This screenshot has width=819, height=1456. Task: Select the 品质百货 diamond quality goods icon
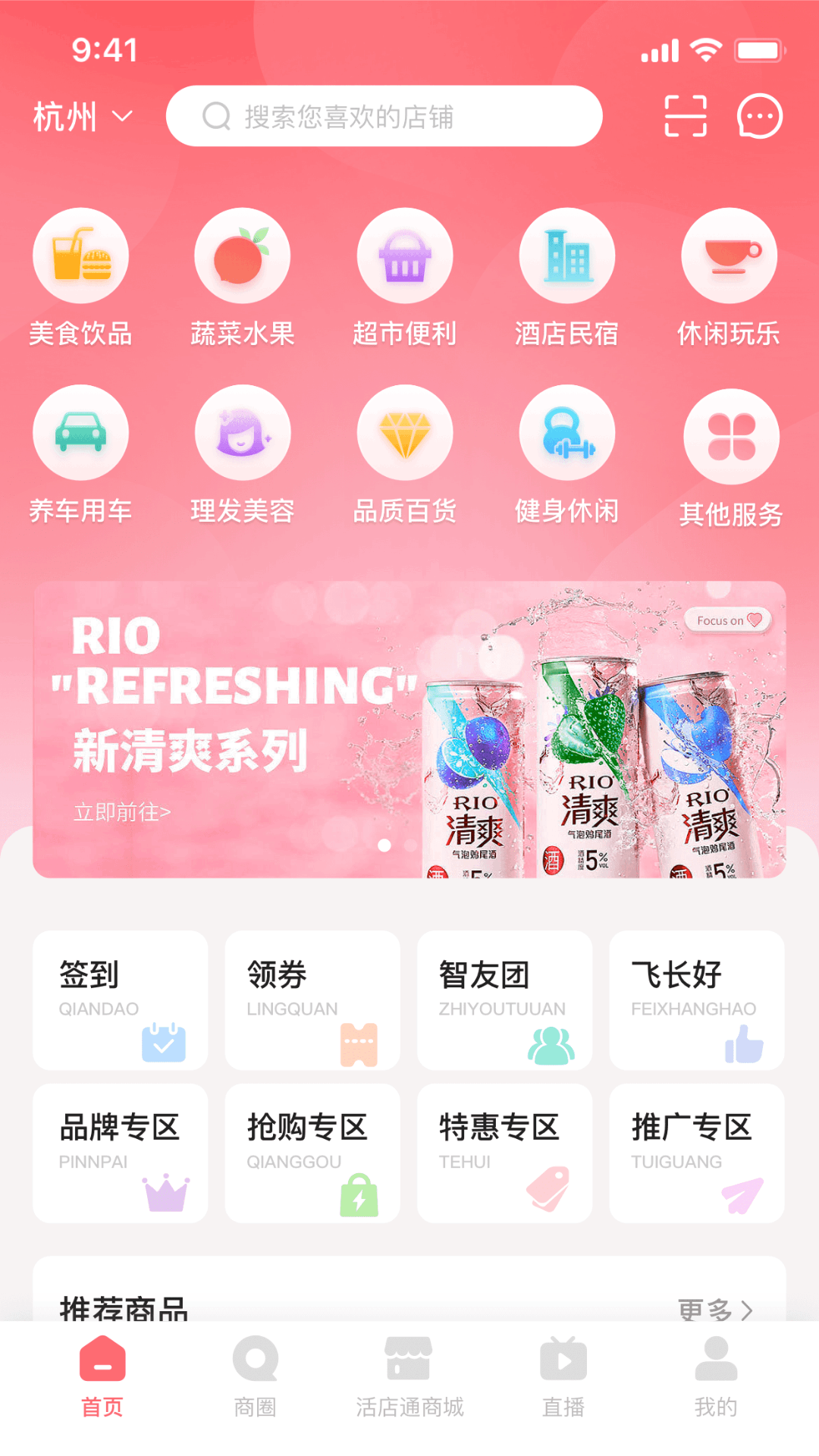[405, 432]
